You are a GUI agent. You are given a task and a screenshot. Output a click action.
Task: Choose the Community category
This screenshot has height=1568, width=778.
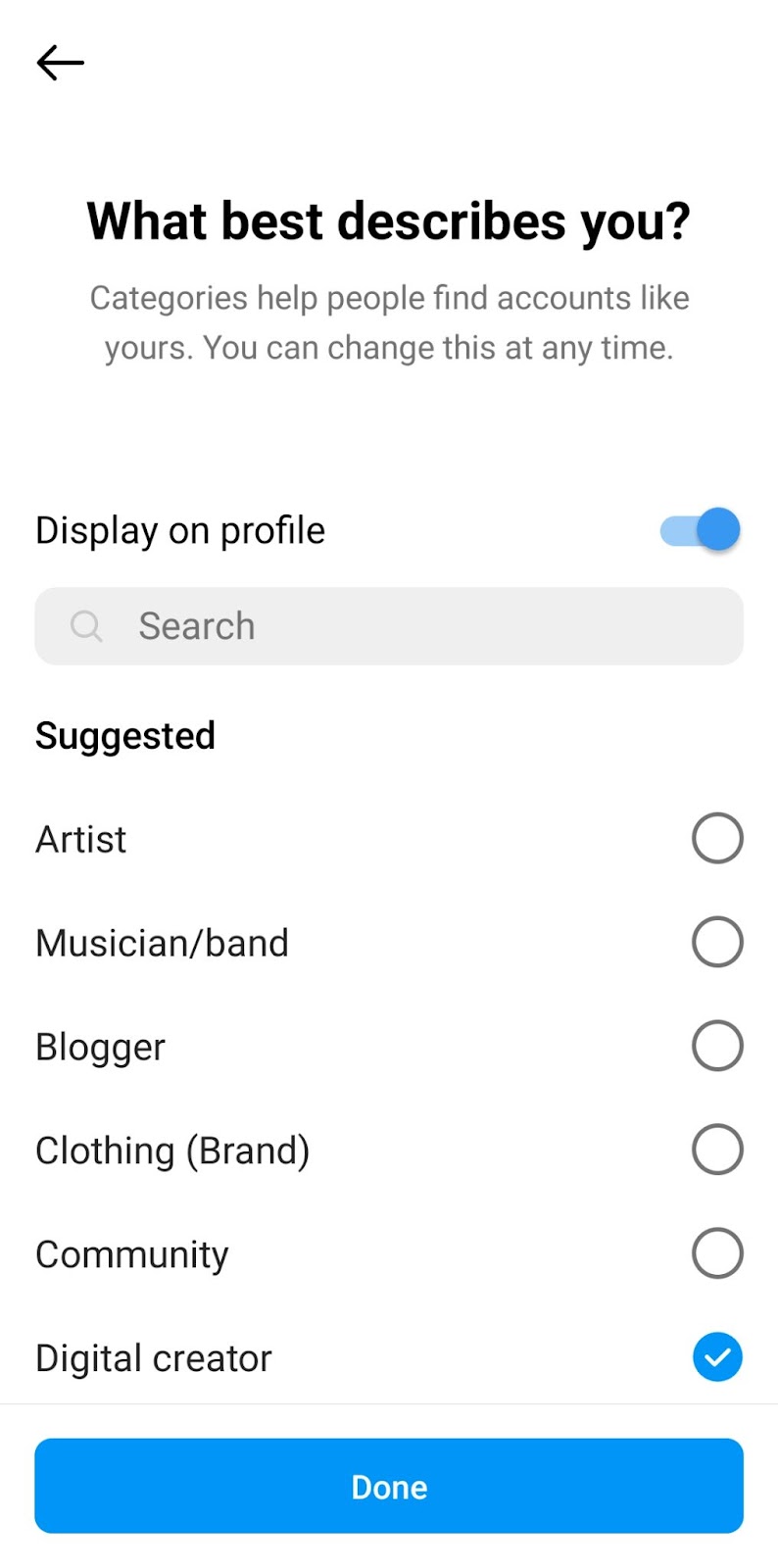tap(716, 1254)
